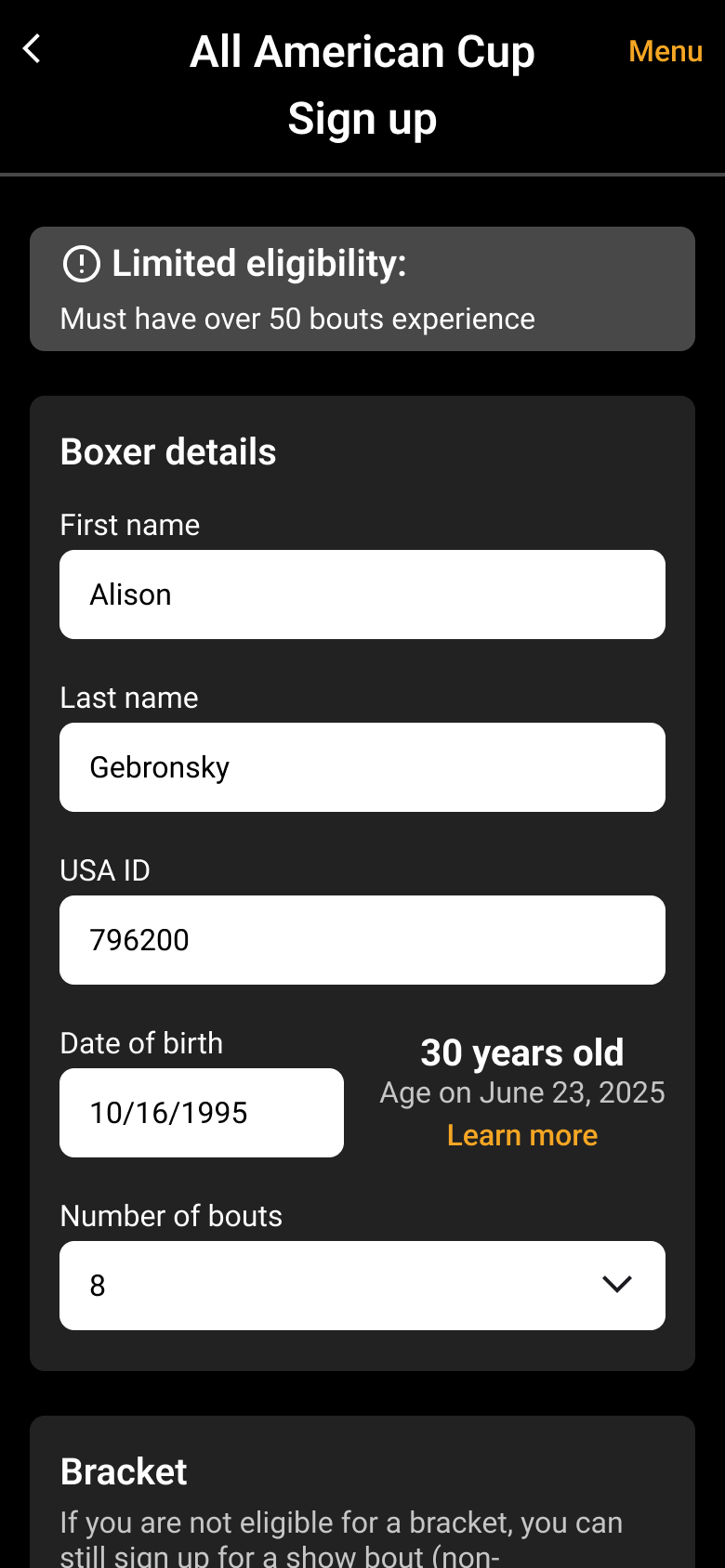Expand the Number of bouts dropdown
The height and width of the screenshot is (1568, 725).
(362, 1286)
